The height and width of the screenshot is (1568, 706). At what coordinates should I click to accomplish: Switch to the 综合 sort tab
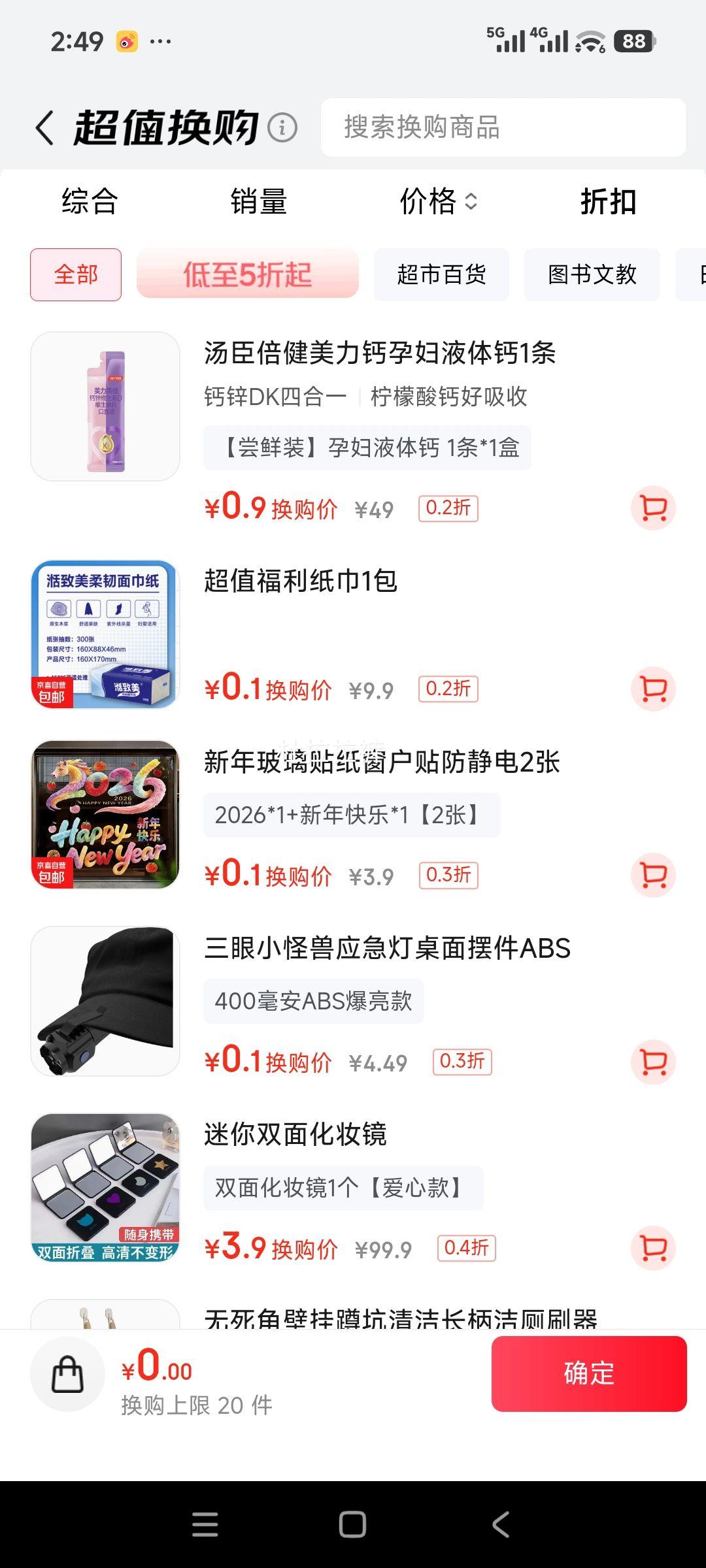90,201
